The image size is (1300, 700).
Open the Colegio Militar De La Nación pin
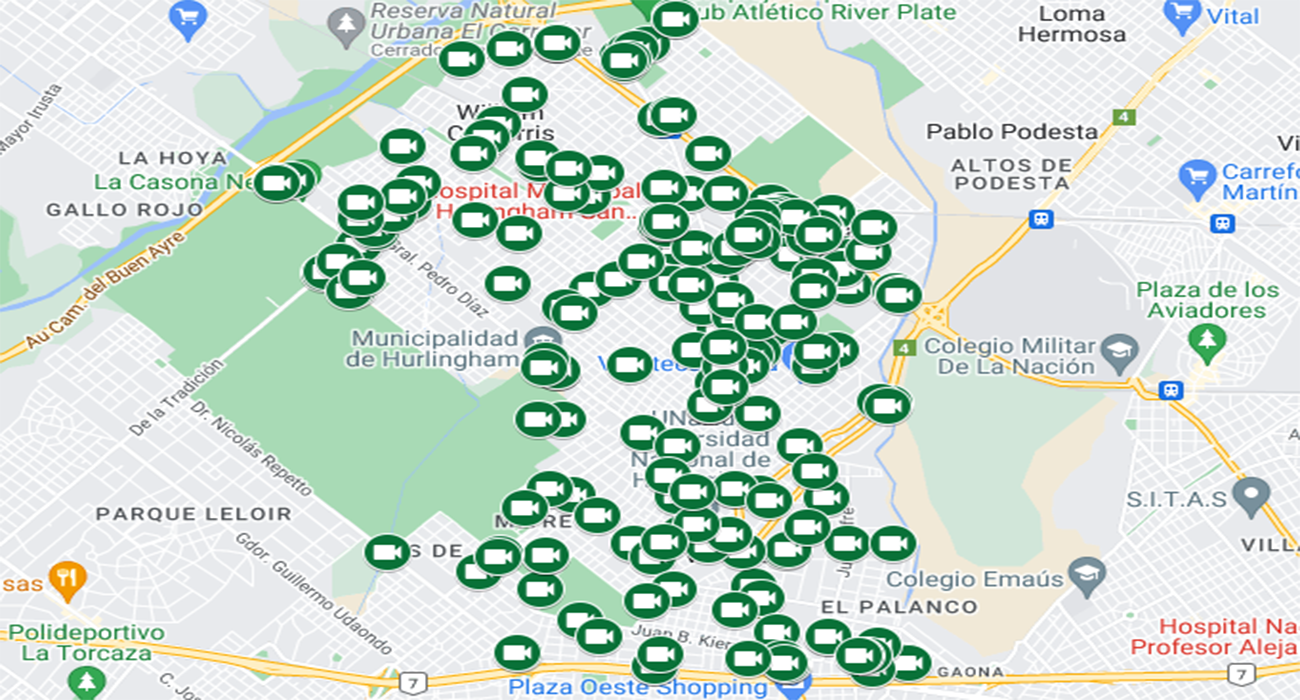[1116, 351]
